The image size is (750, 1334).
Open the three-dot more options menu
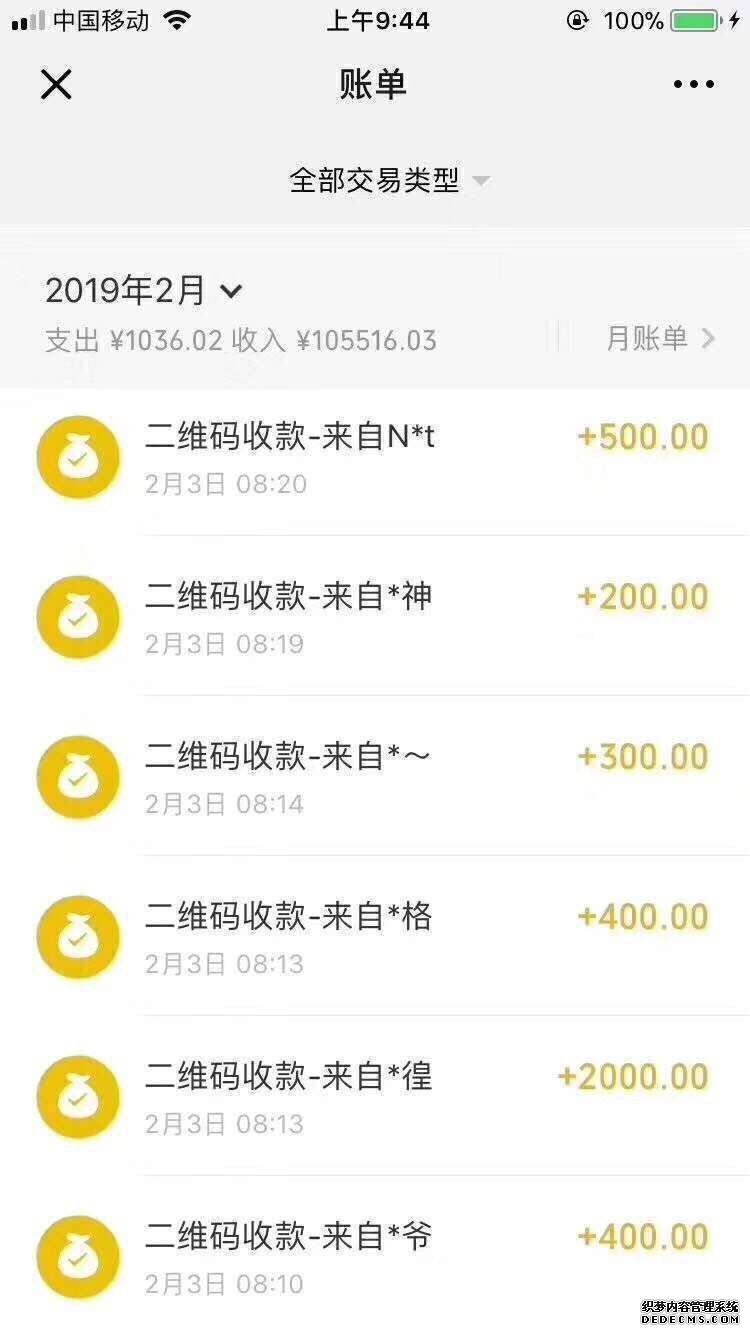pos(693,84)
